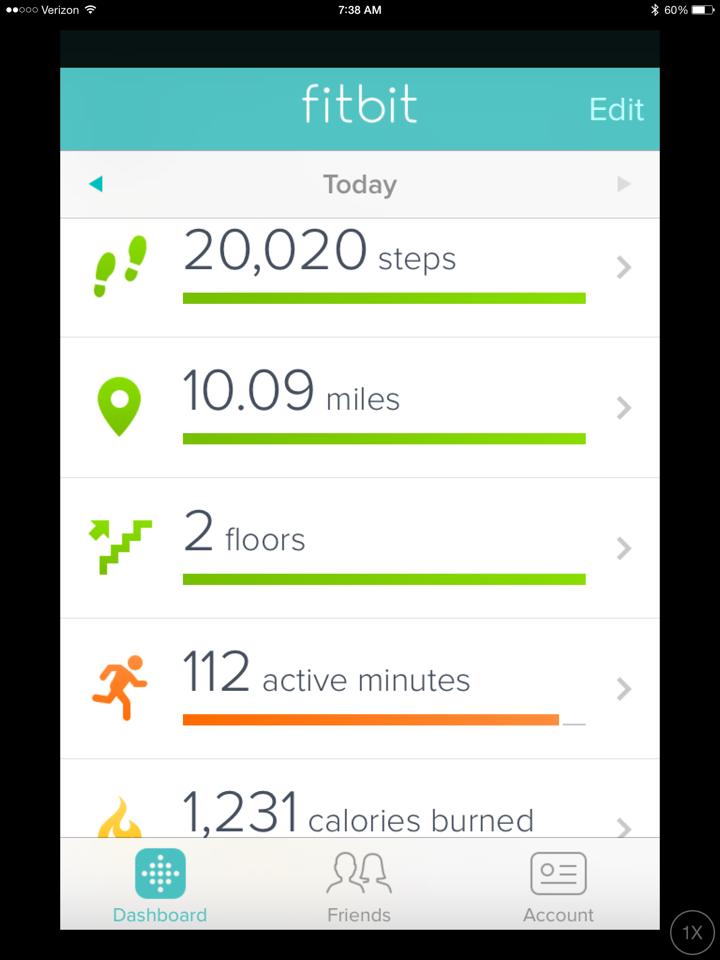This screenshot has width=720, height=960.
Task: Go to the next day arrow
Action: coord(624,184)
